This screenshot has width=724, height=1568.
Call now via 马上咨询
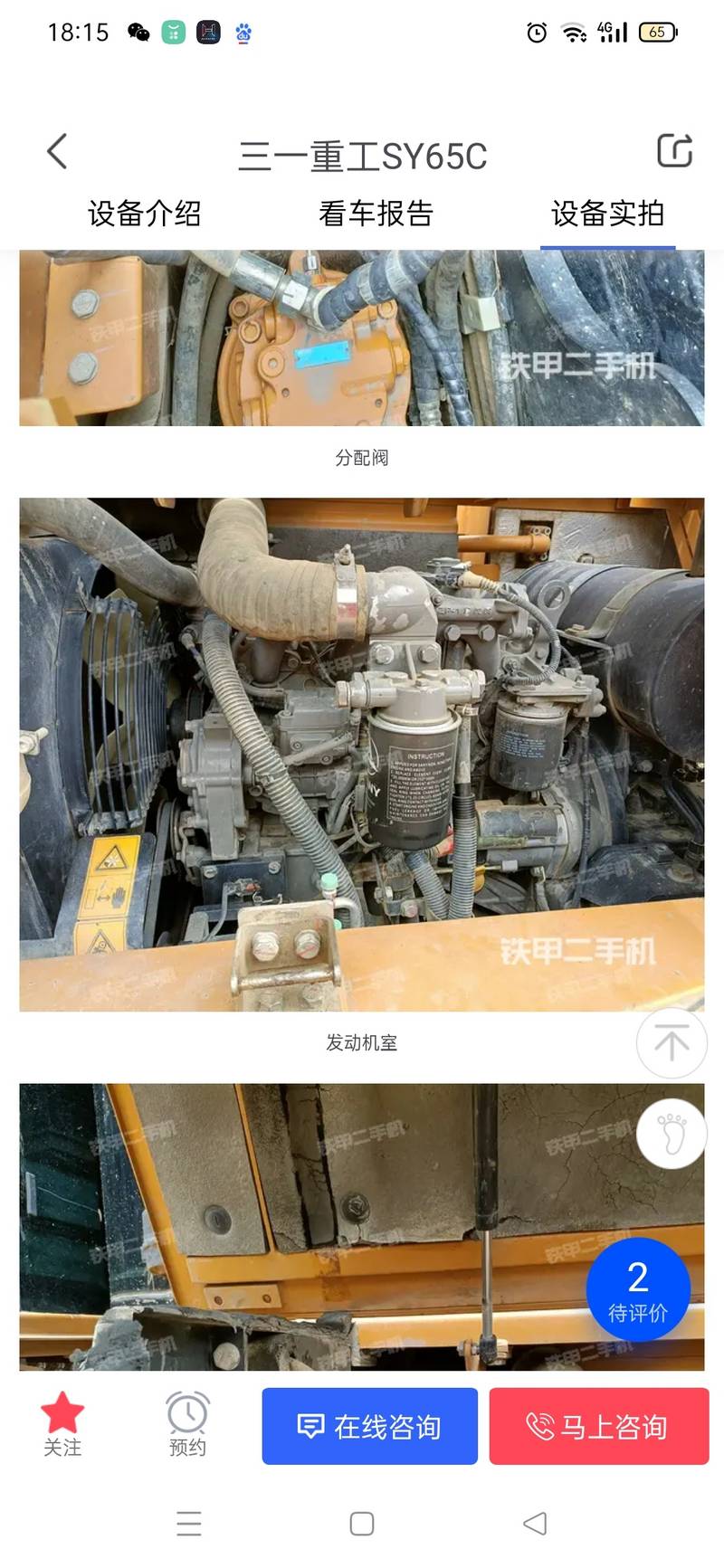point(598,1426)
